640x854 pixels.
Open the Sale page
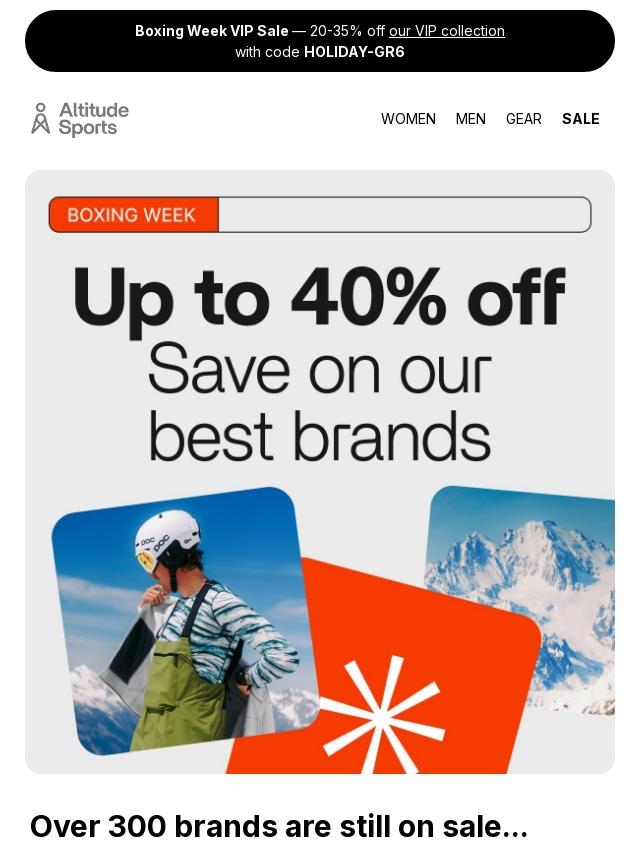click(x=580, y=119)
